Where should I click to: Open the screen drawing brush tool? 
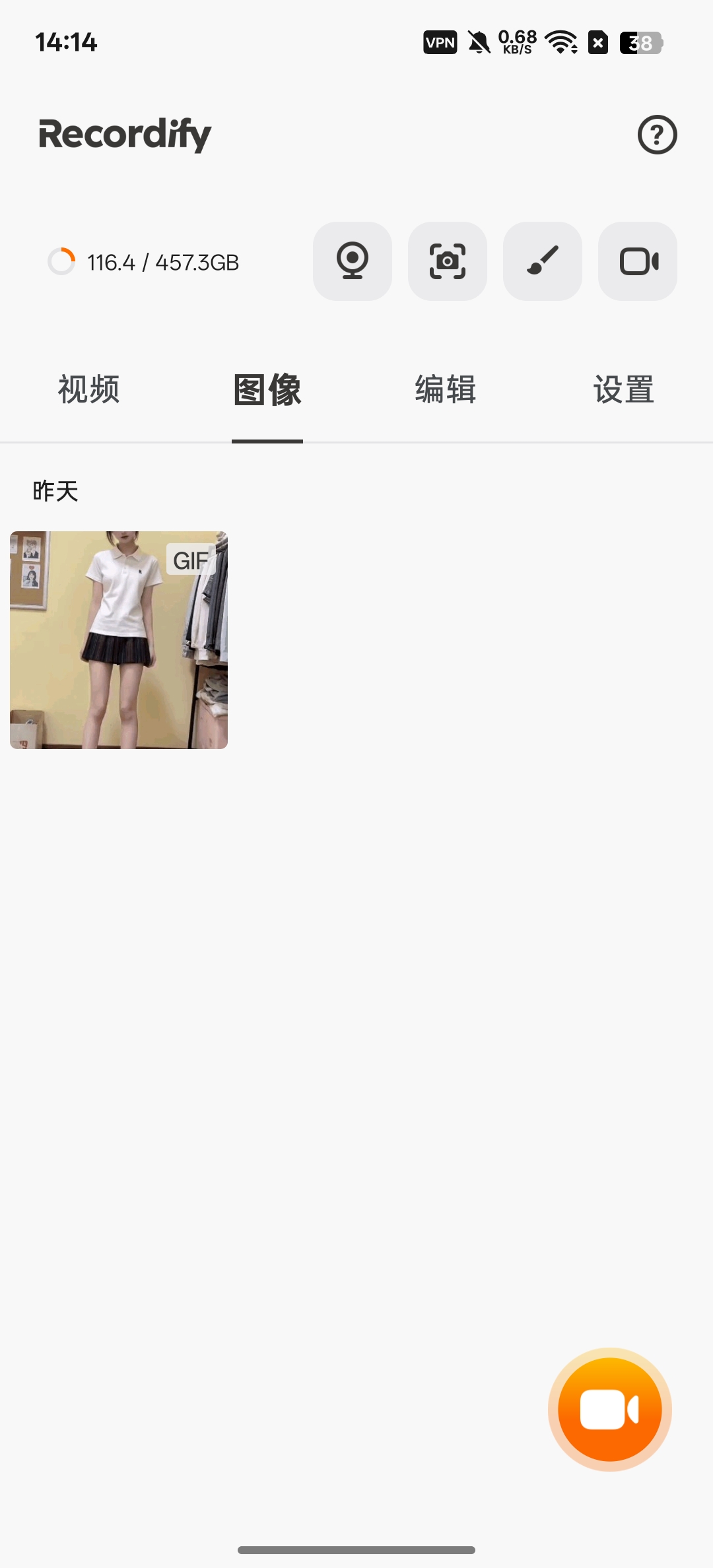[542, 261]
